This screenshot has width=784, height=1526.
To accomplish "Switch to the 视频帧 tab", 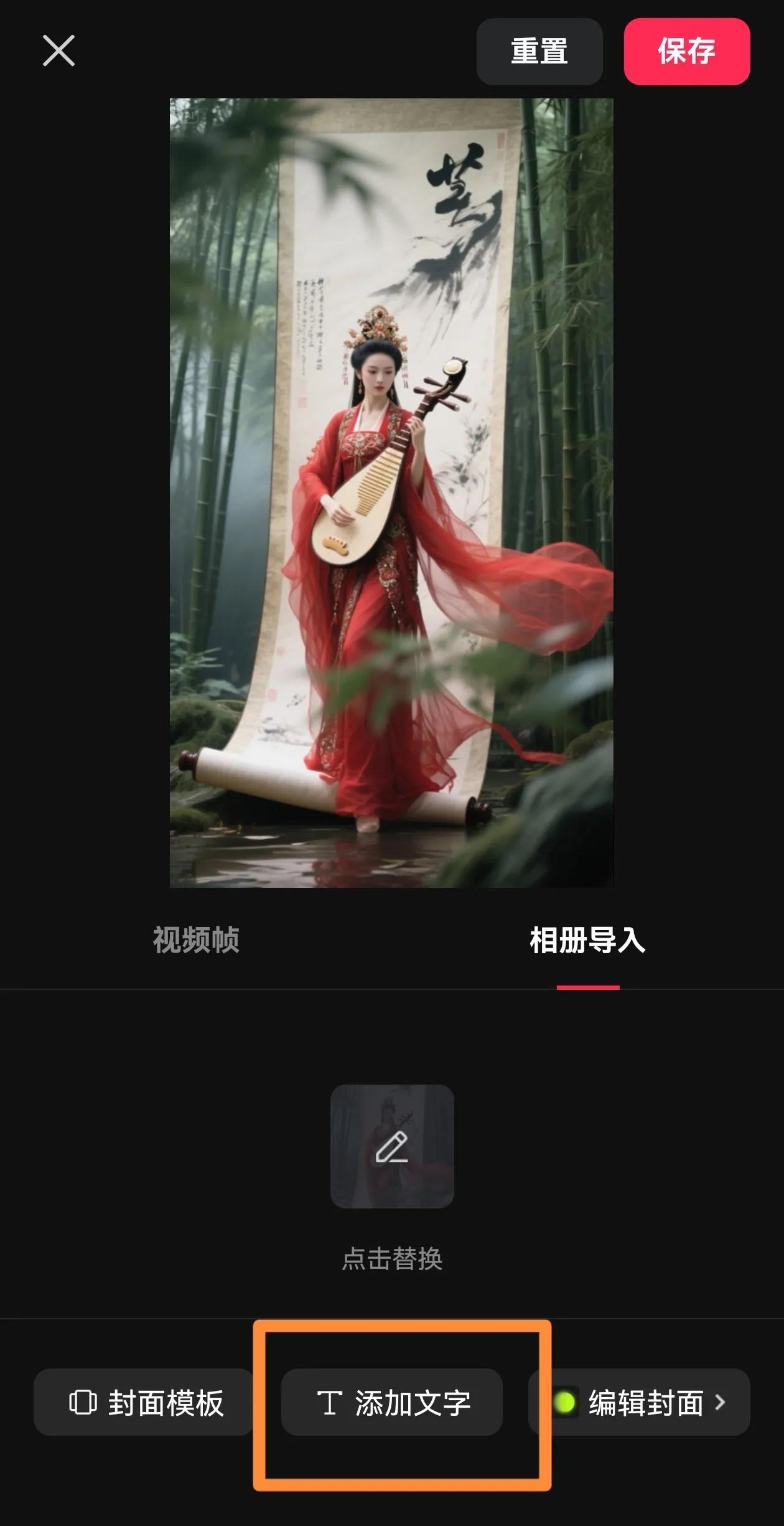I will (196, 940).
